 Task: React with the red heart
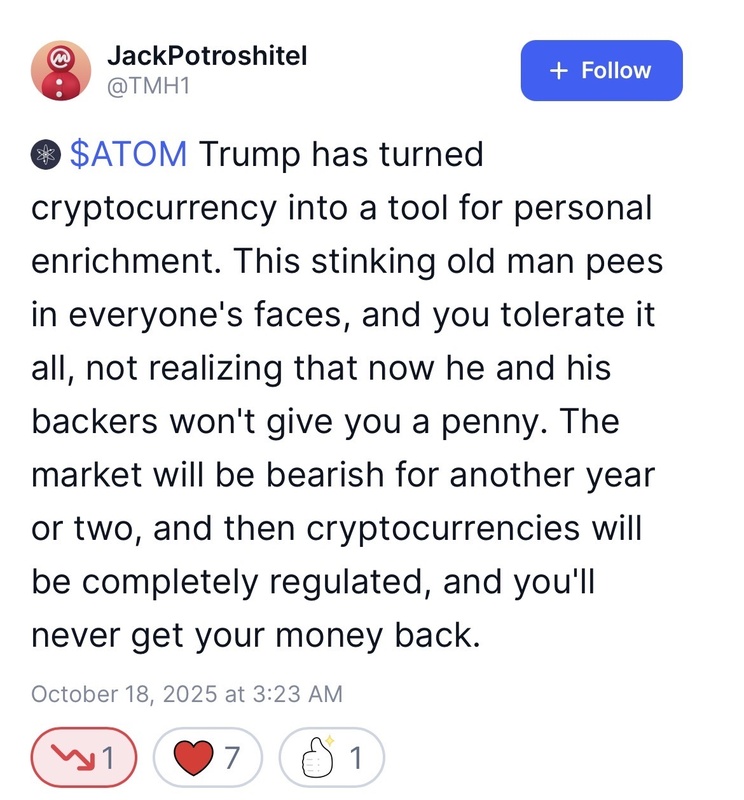click(x=207, y=759)
